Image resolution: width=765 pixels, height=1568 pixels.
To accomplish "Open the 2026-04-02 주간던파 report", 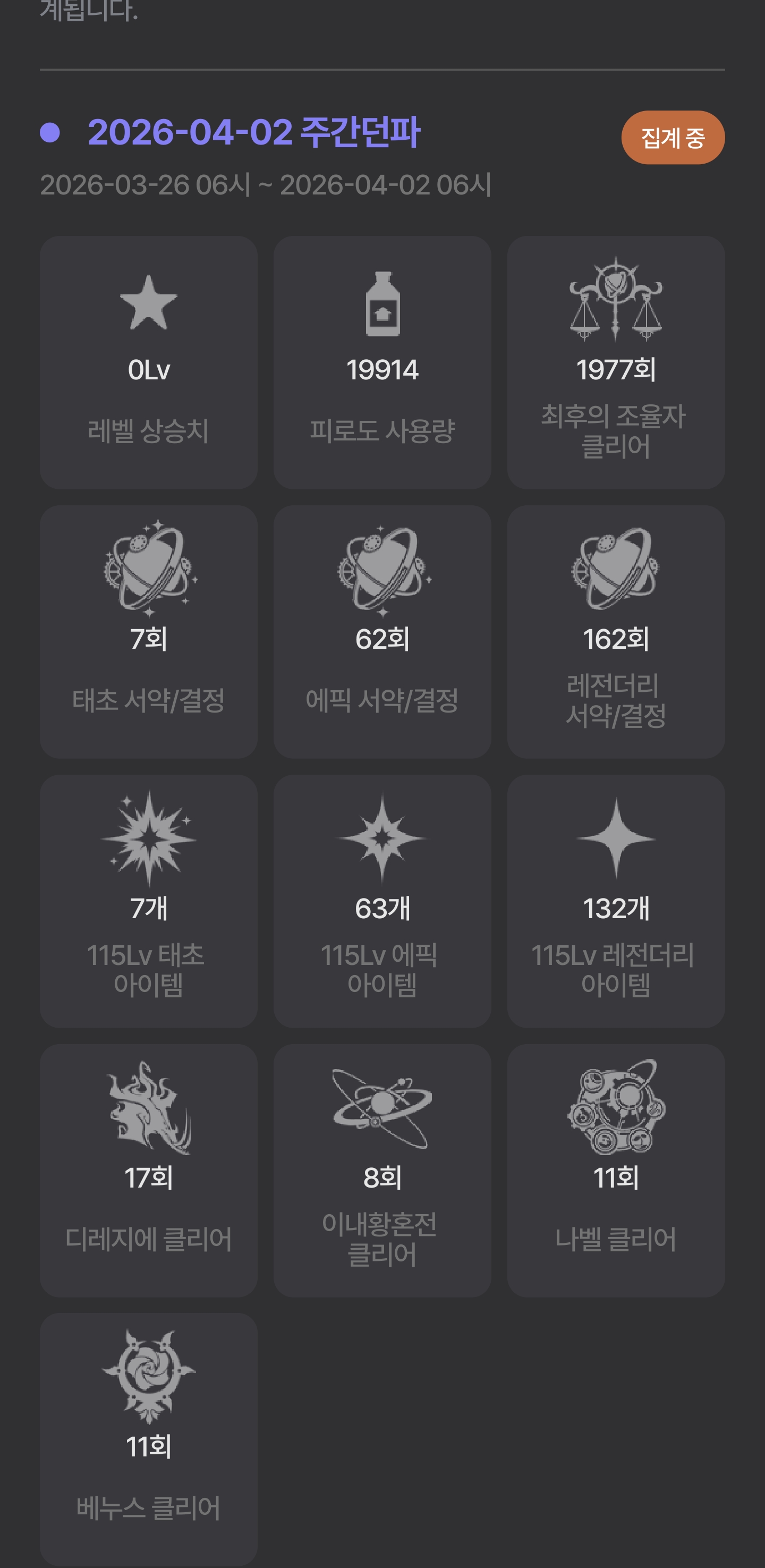I will [x=254, y=132].
